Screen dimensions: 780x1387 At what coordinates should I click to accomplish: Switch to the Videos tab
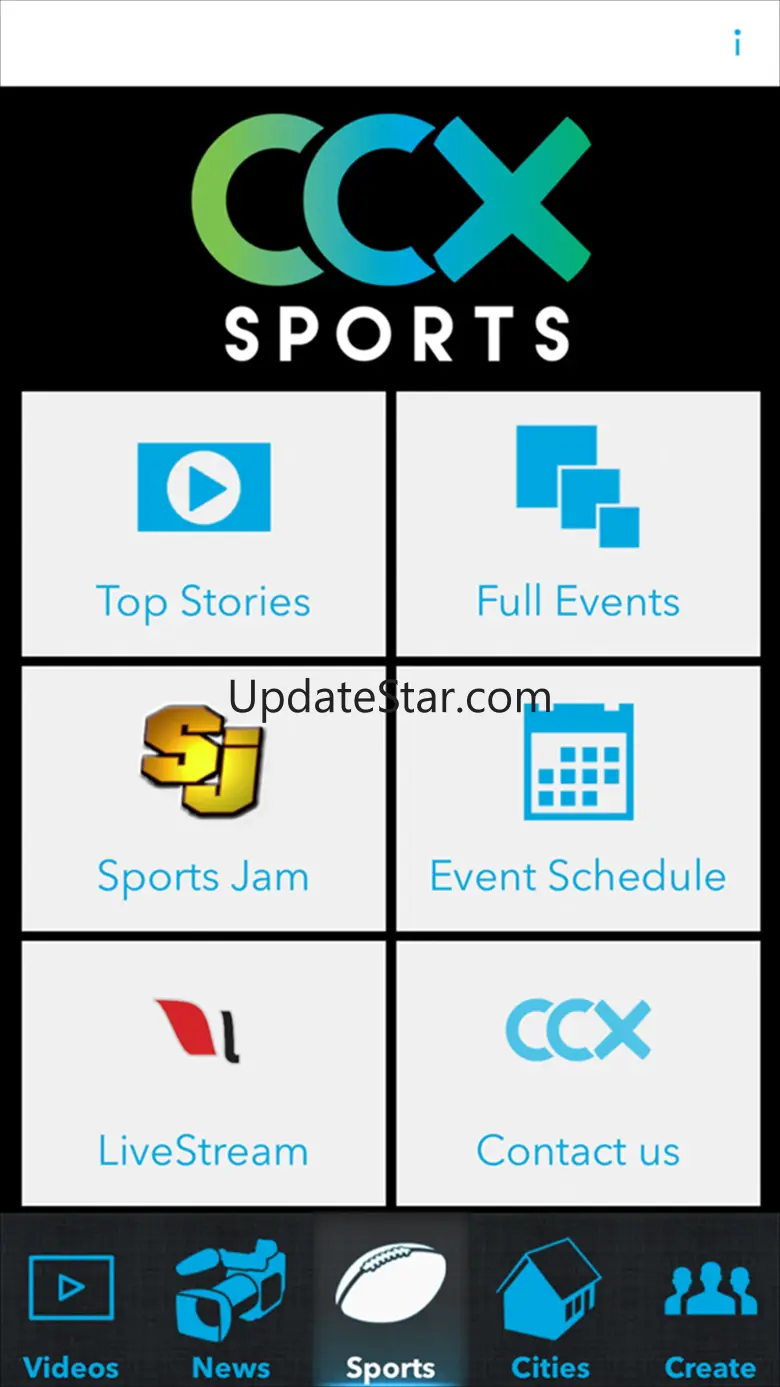pos(71,1304)
